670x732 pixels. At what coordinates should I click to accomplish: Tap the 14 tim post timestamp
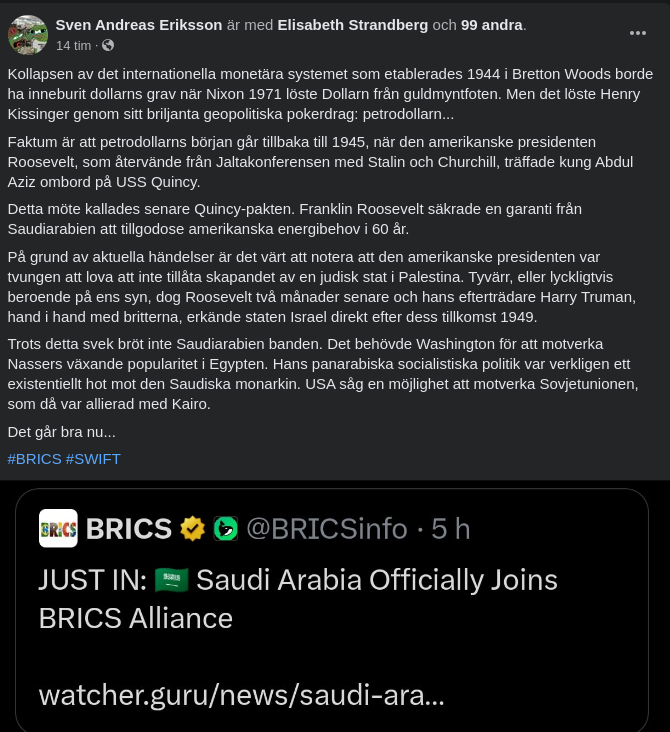[73, 45]
